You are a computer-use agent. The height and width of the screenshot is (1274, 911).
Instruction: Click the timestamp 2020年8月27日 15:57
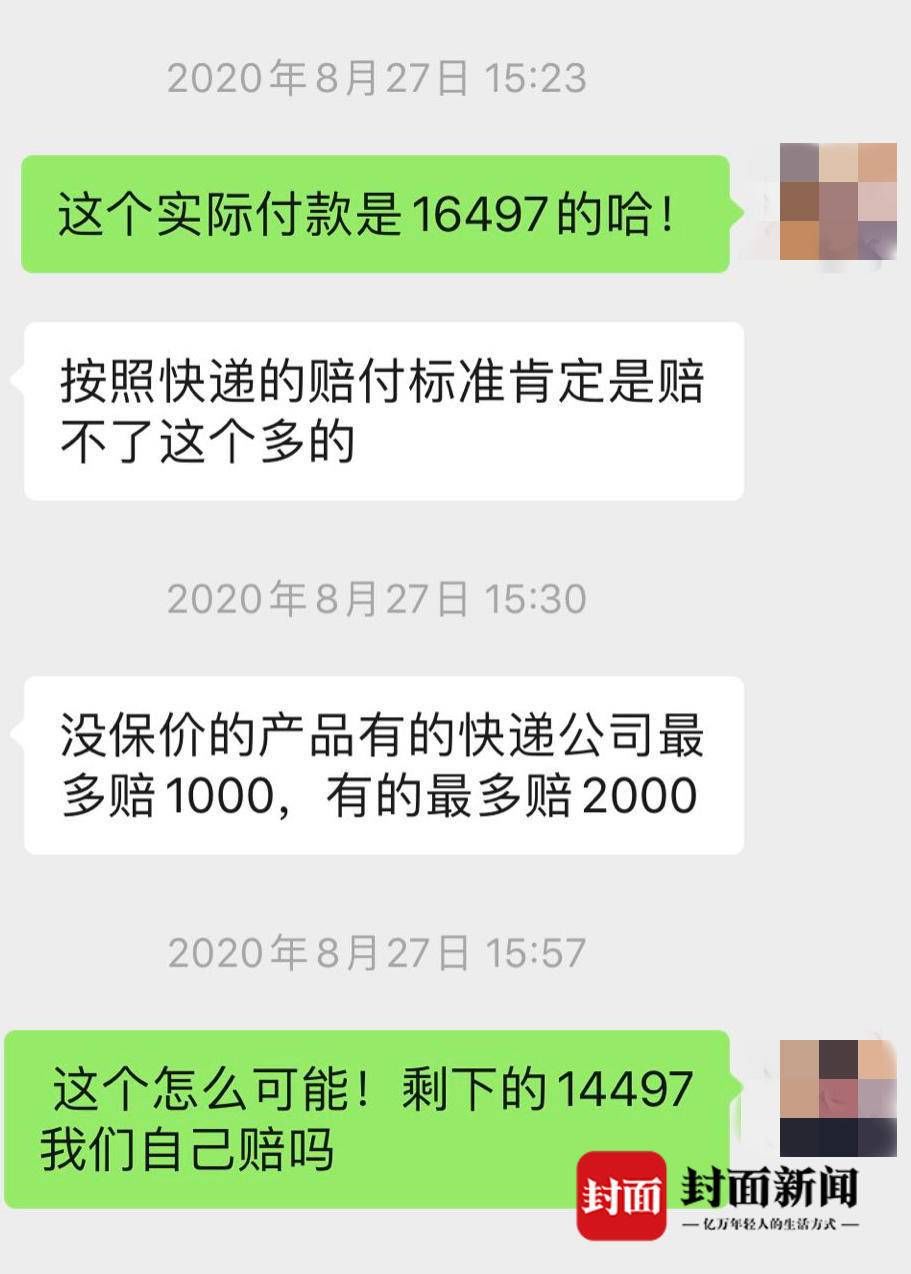(375, 953)
